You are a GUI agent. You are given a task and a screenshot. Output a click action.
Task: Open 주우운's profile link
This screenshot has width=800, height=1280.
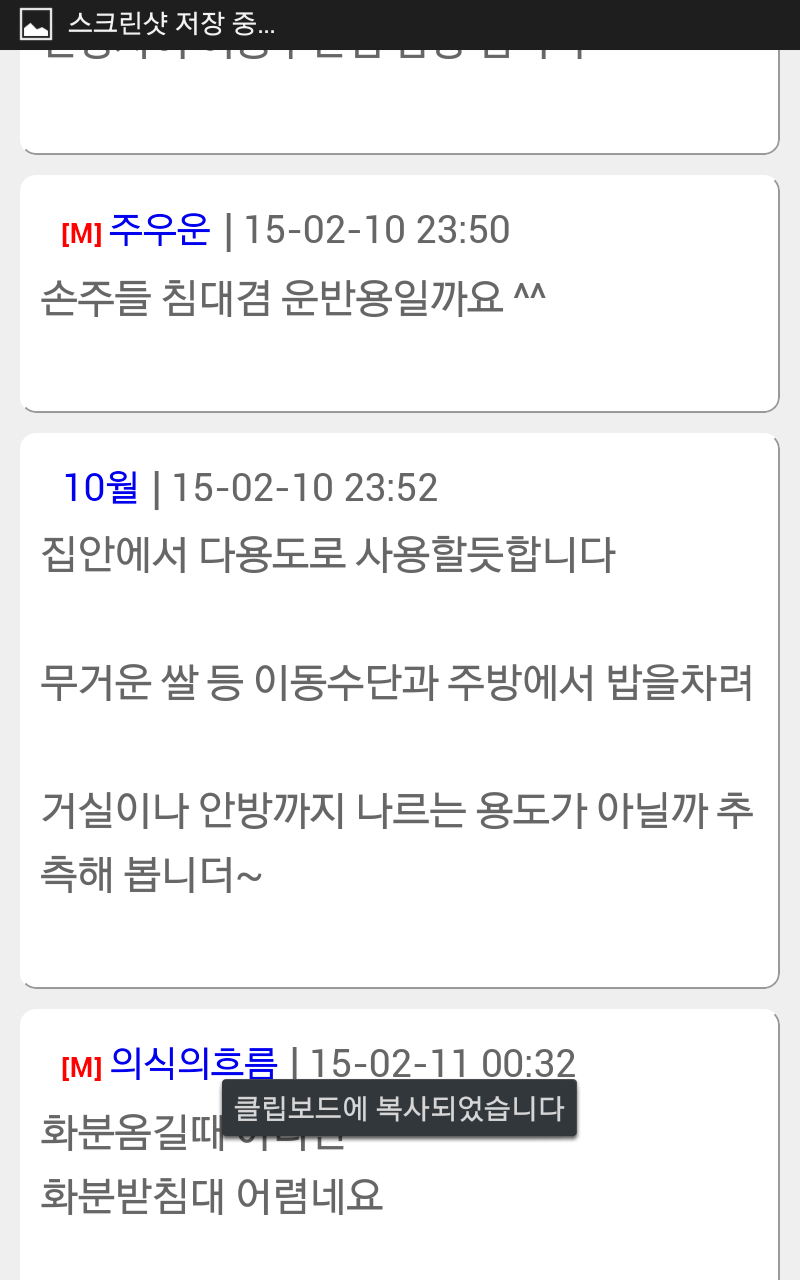[x=160, y=230]
